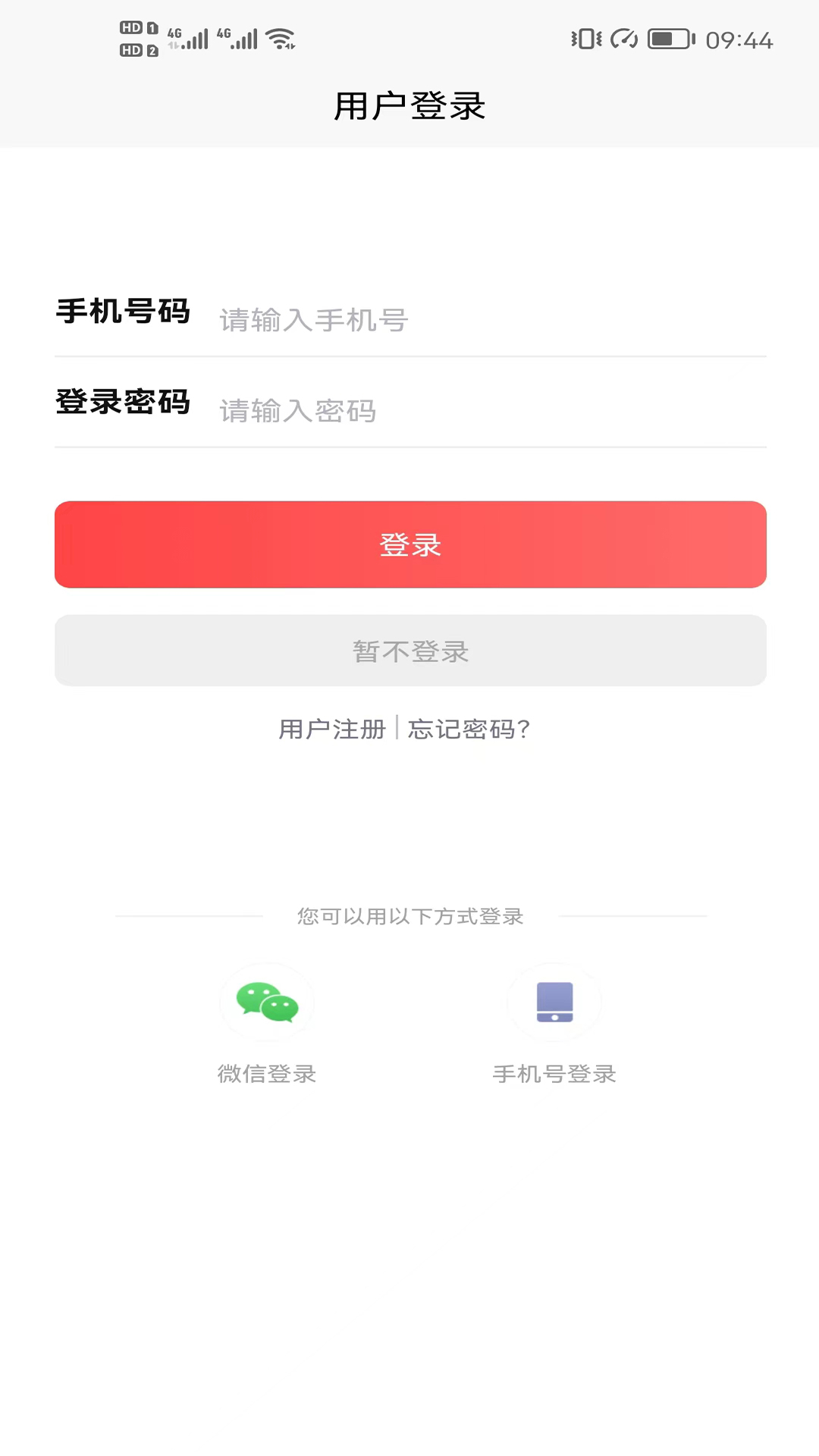Click the data saver status icon

pyautogui.click(x=623, y=39)
